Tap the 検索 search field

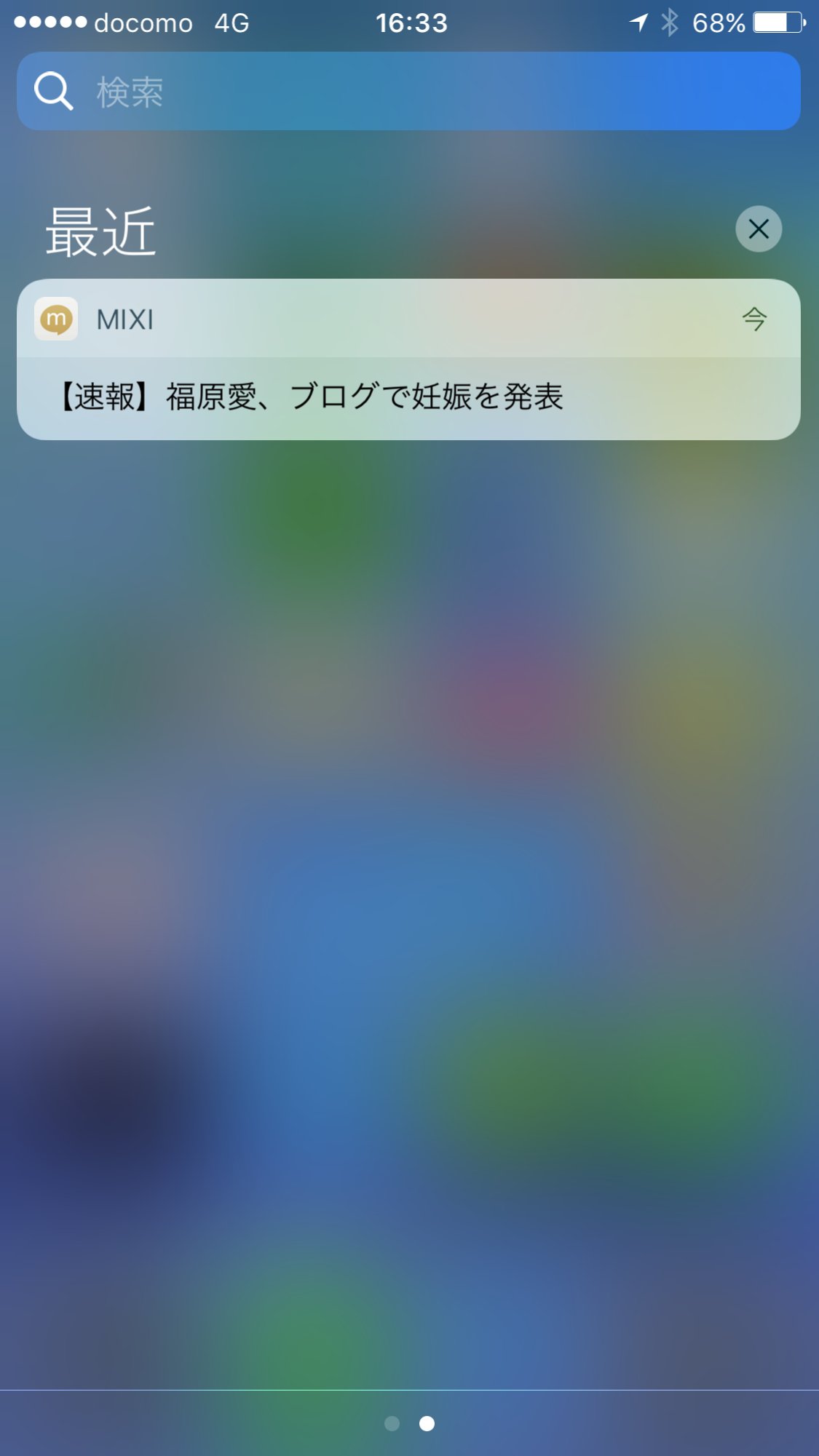[408, 91]
